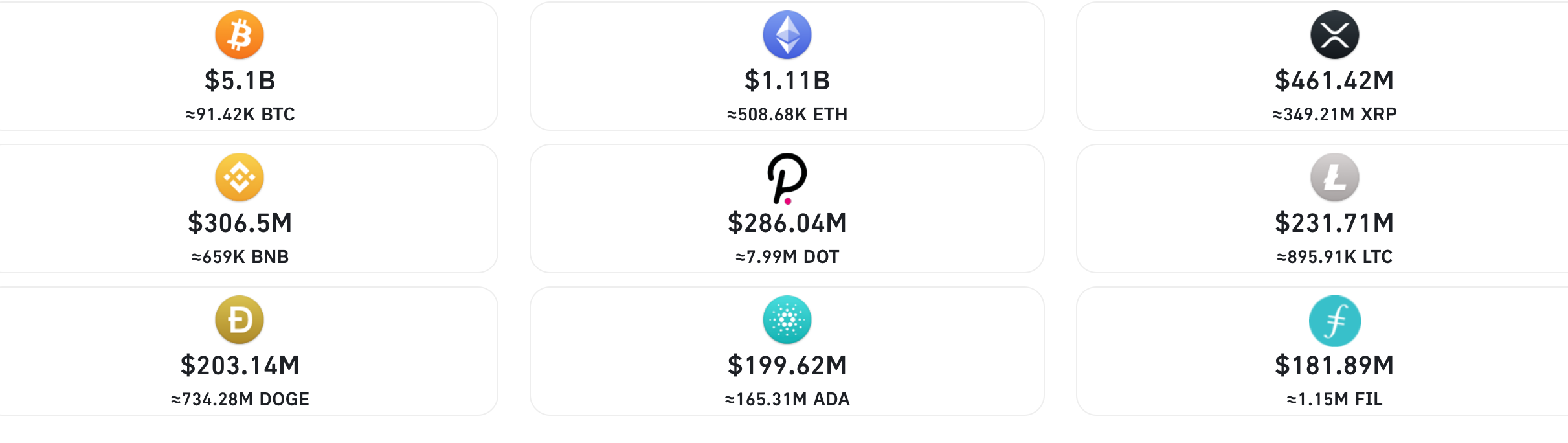The width and height of the screenshot is (1568, 443).
Task: Open the BTC reserves card
Action: coord(240,67)
